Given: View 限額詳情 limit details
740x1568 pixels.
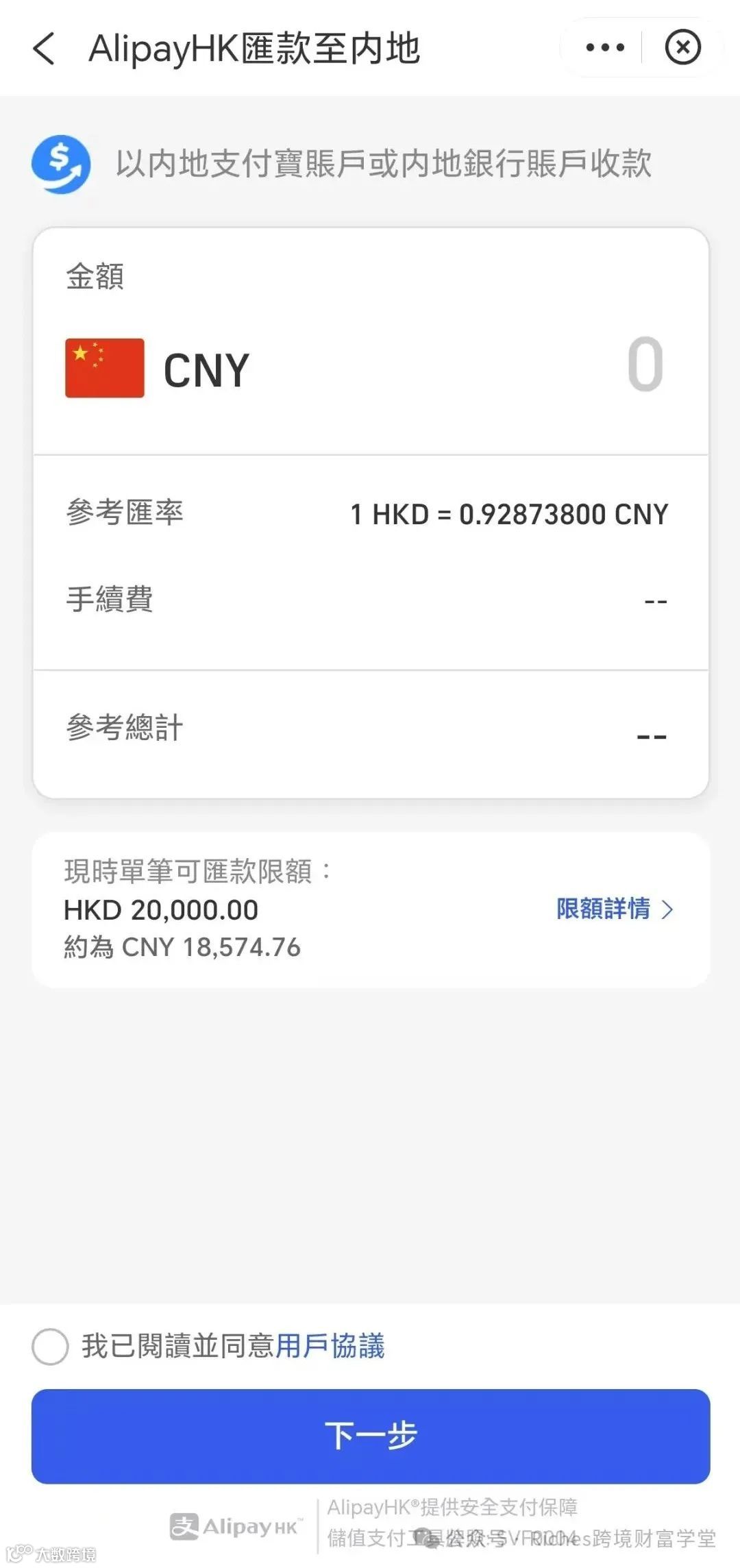Looking at the screenshot, I should 614,909.
